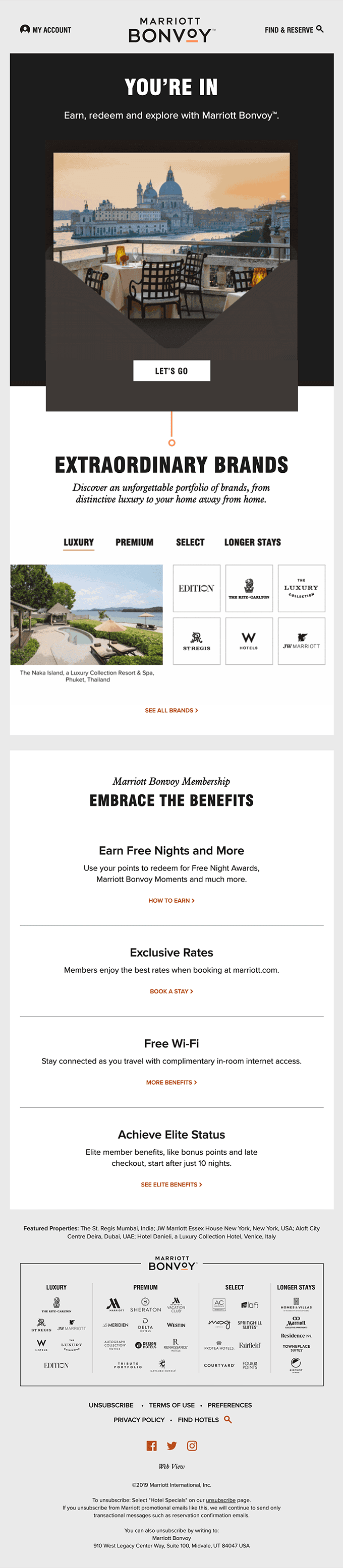Open the Privacy Policy link
The image size is (343, 1568).
pos(139,1419)
